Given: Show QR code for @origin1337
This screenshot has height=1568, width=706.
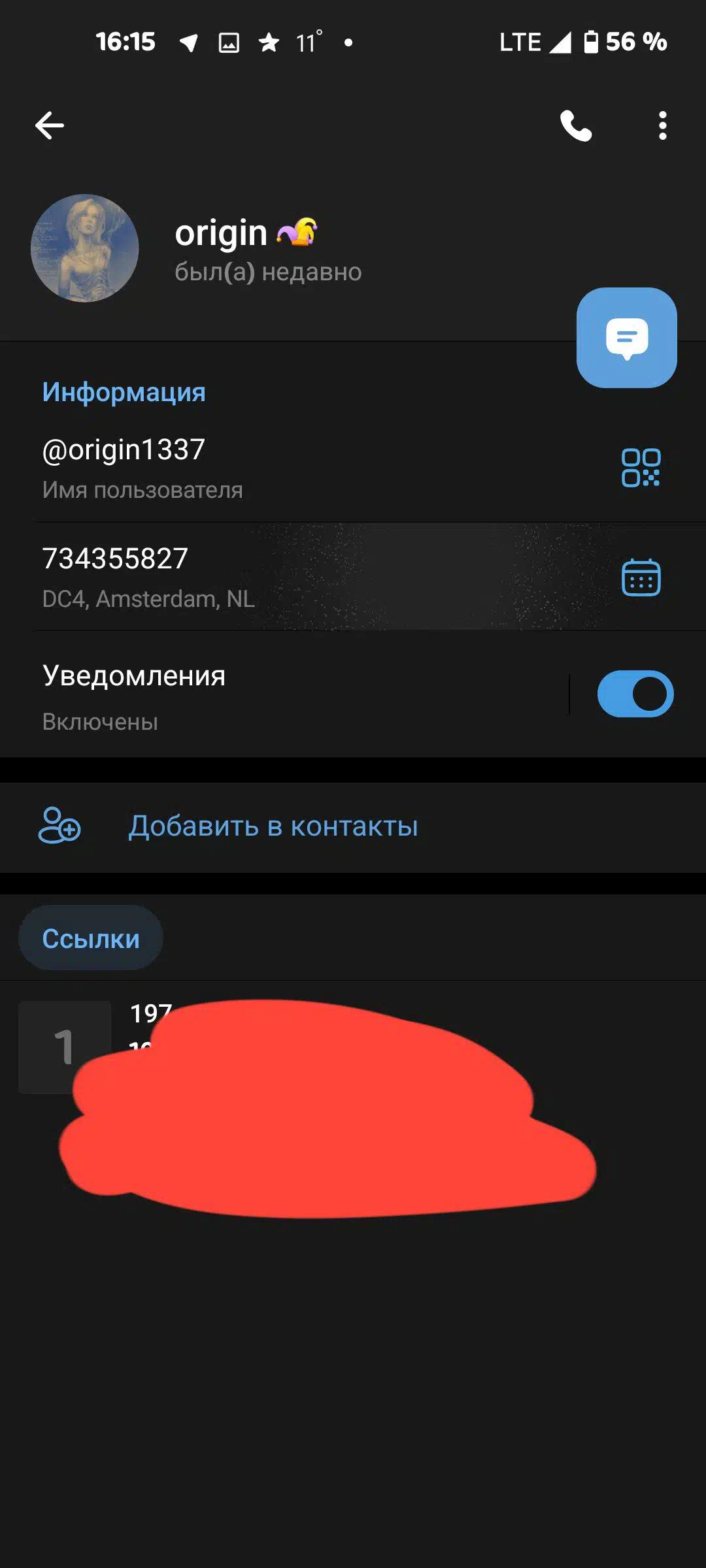Looking at the screenshot, I should (x=641, y=467).
